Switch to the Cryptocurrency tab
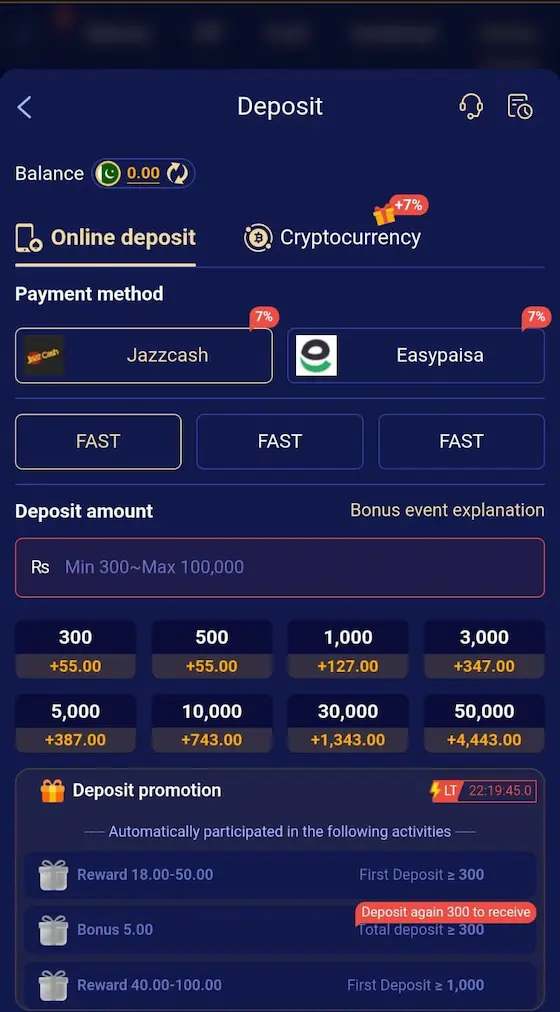 (332, 238)
